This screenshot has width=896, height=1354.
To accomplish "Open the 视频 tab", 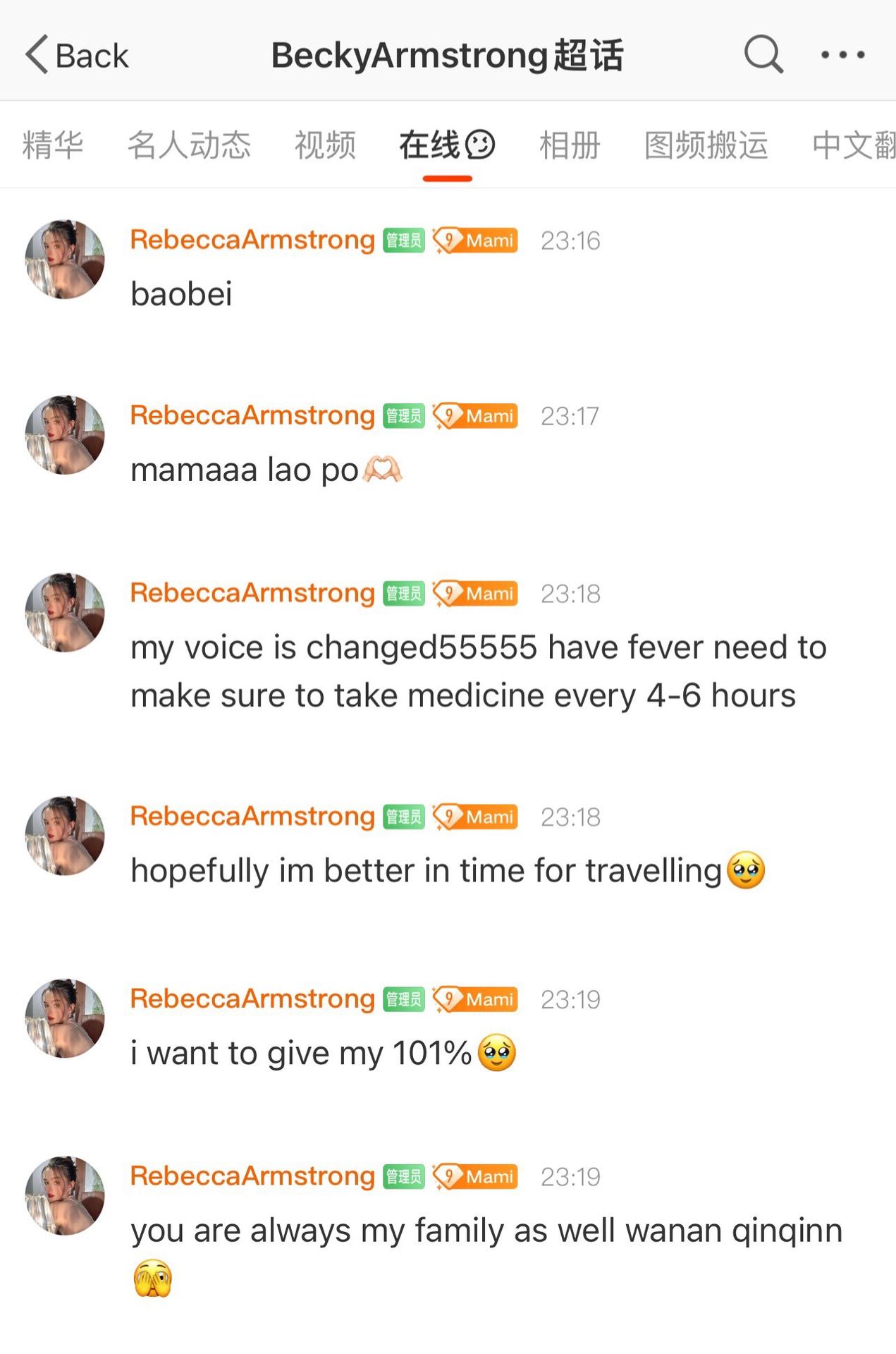I will pos(325,145).
